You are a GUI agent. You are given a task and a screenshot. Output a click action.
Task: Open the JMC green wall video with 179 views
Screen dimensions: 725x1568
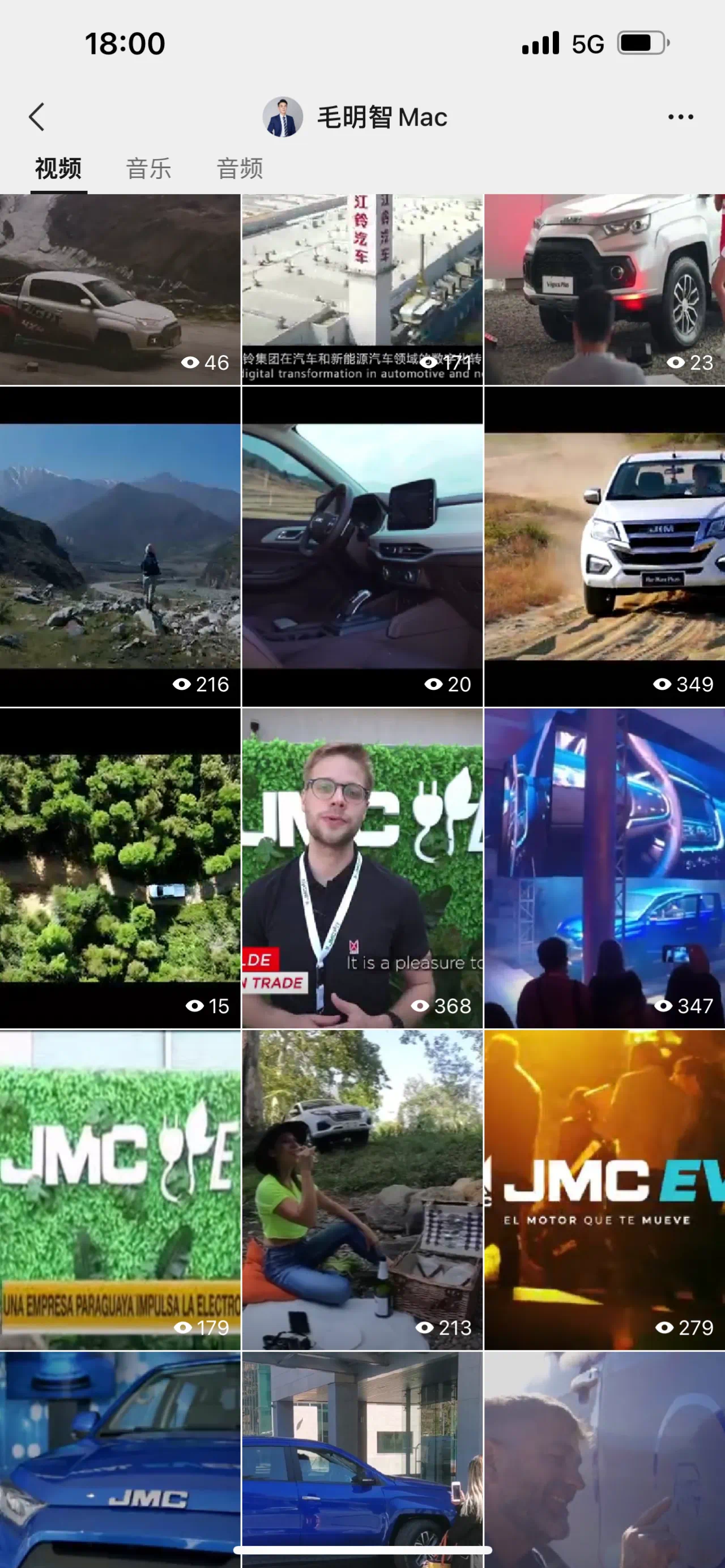tap(120, 1189)
